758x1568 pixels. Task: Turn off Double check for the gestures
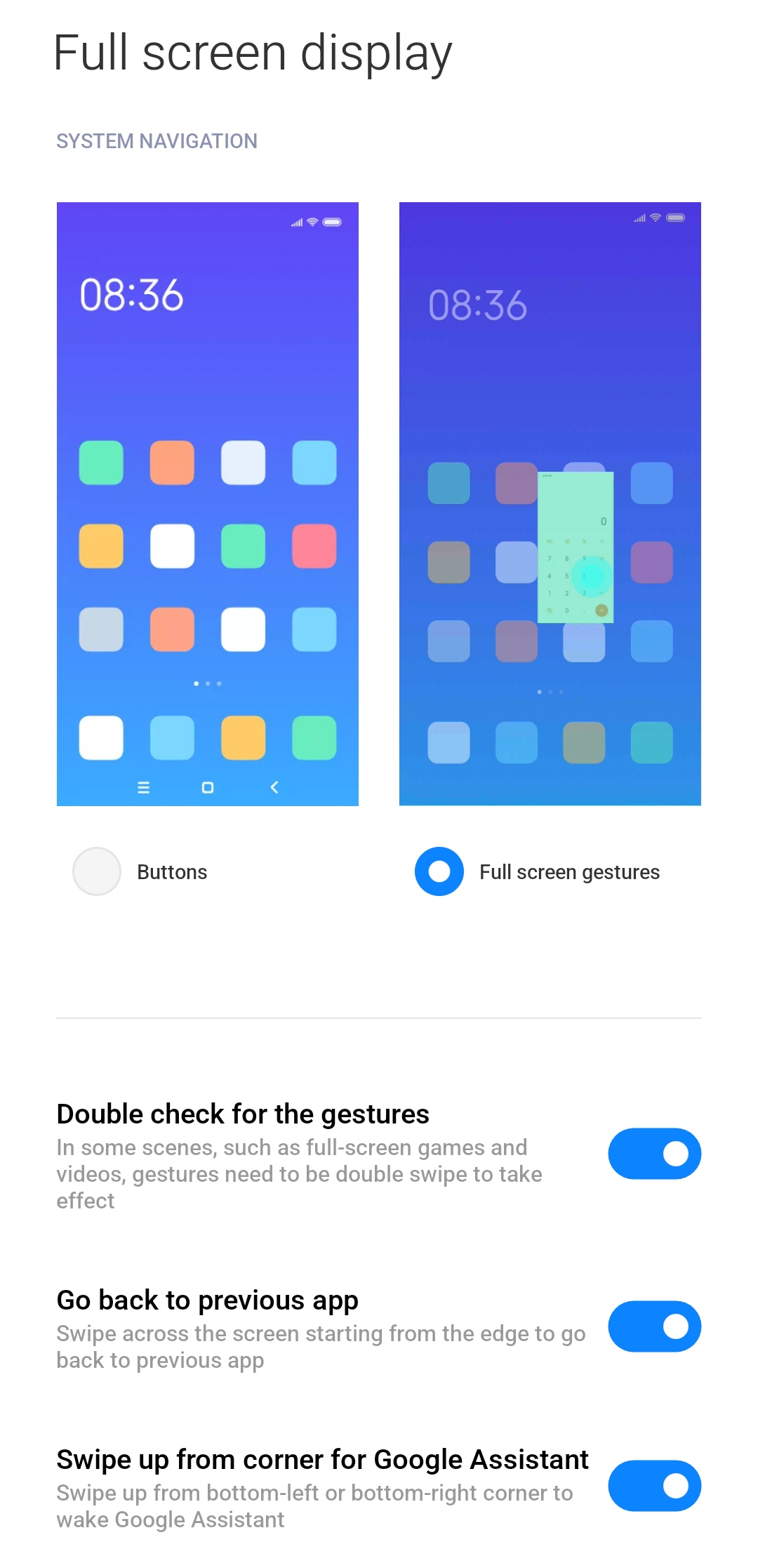coord(654,1154)
